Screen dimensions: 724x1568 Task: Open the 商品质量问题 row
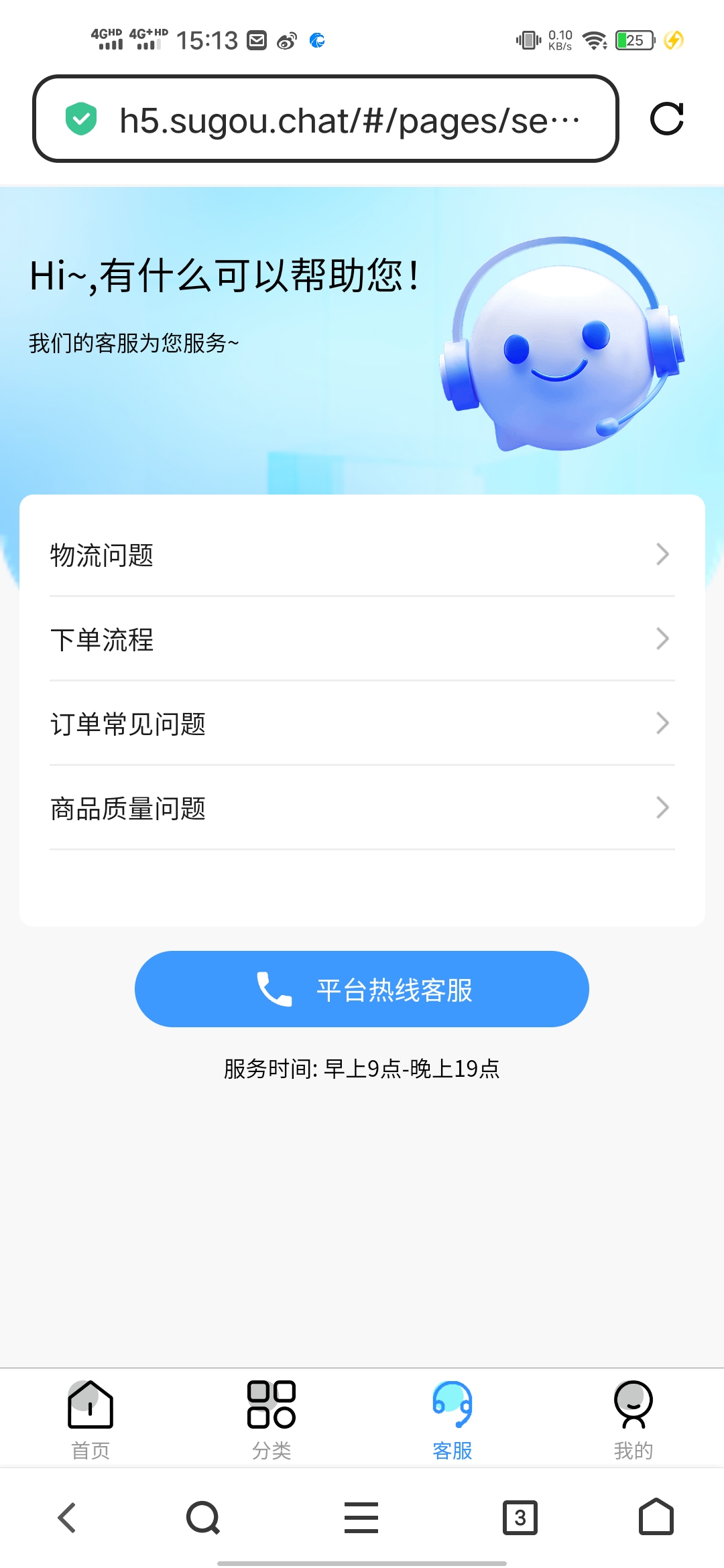pyautogui.click(x=362, y=808)
